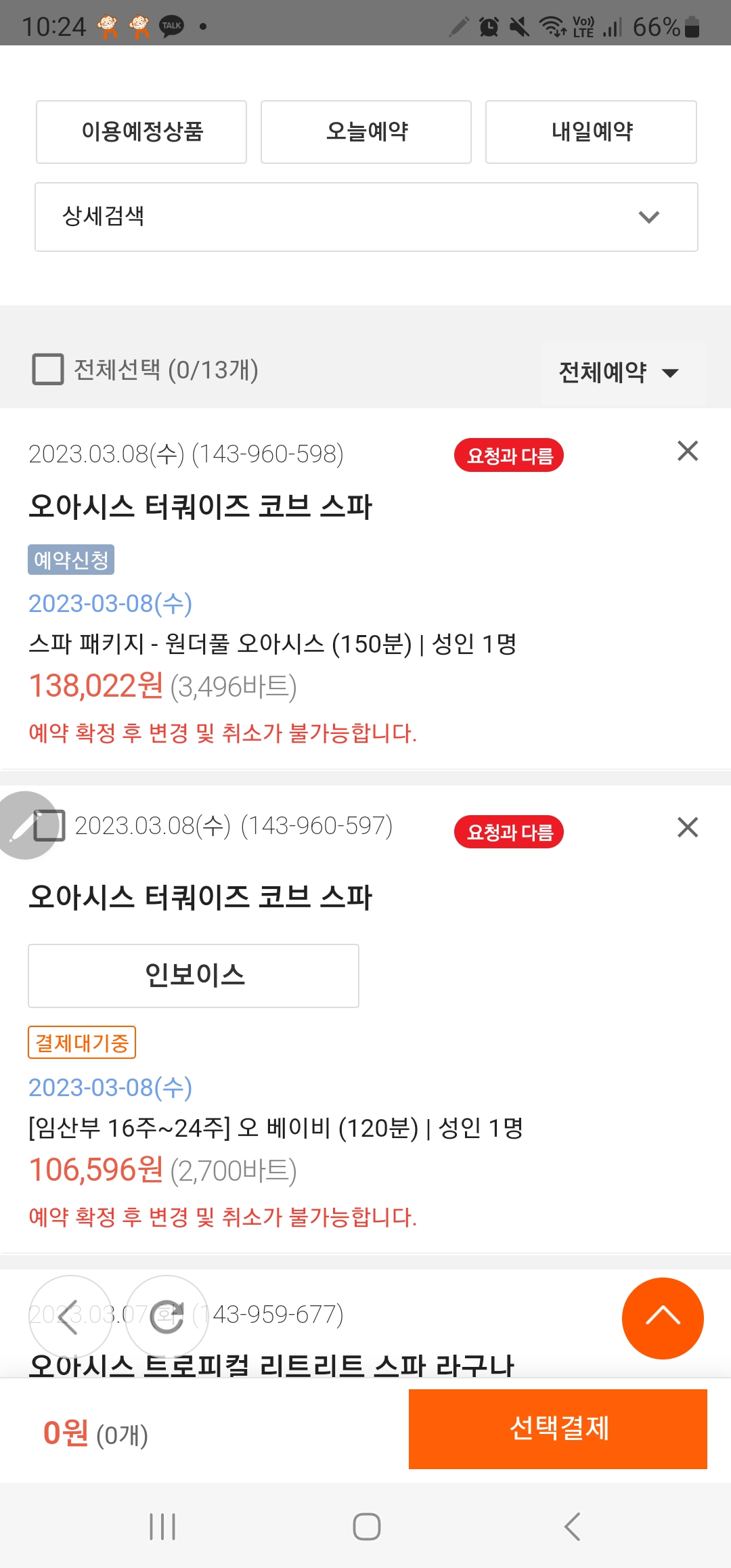
Task: Remove reservation 143-960-597
Action: (x=688, y=827)
